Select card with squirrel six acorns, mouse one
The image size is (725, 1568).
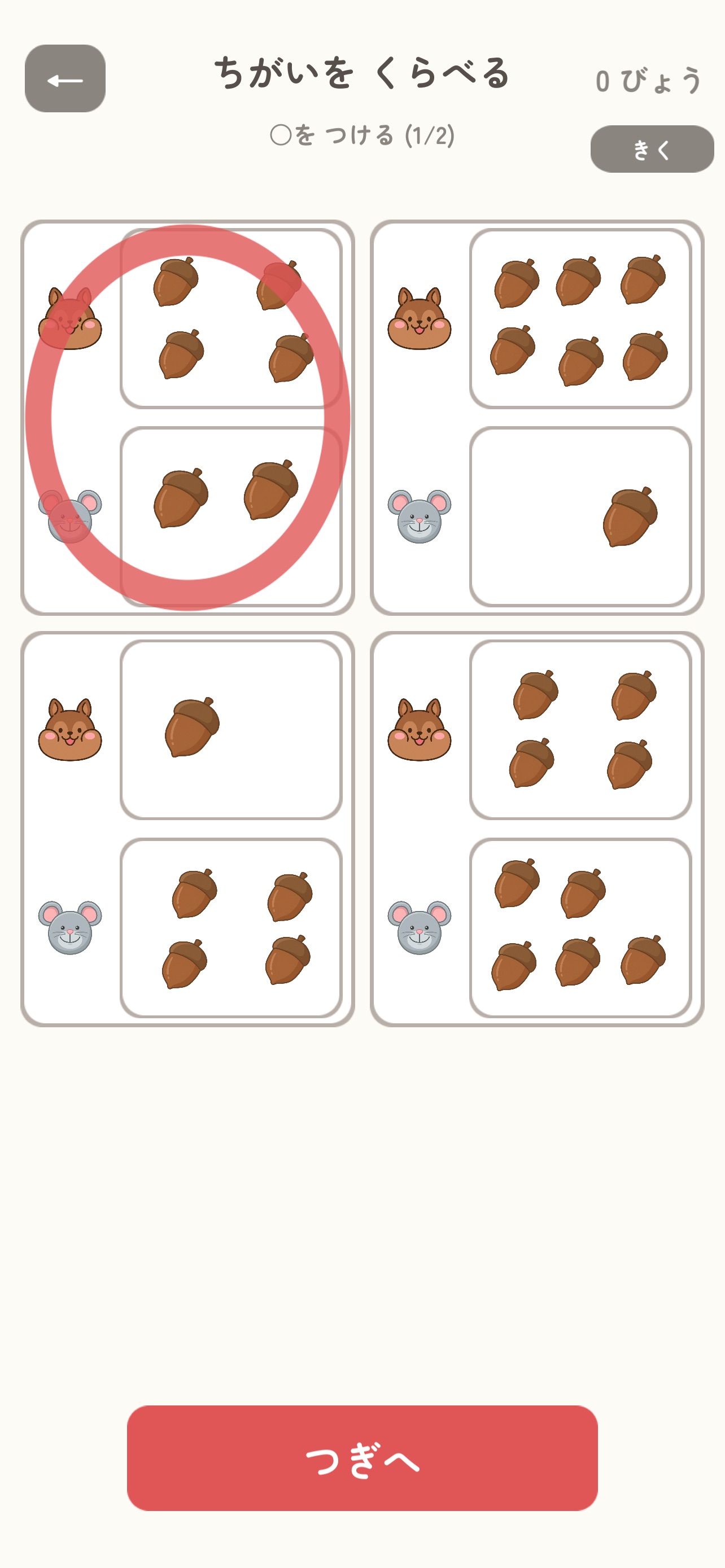(537, 418)
